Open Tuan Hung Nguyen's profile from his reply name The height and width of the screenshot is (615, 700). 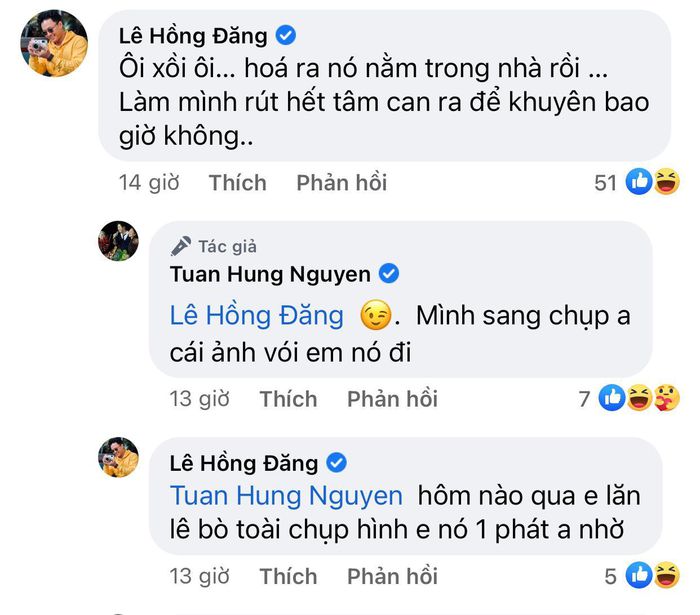tap(270, 274)
